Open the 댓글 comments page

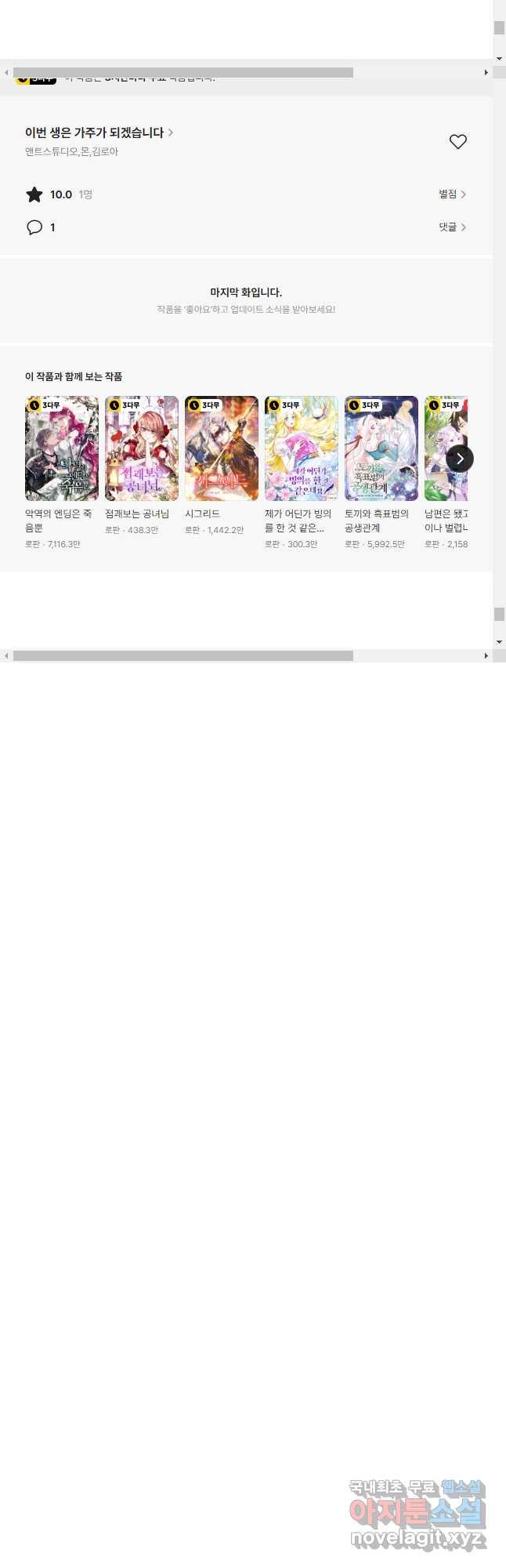click(x=452, y=227)
